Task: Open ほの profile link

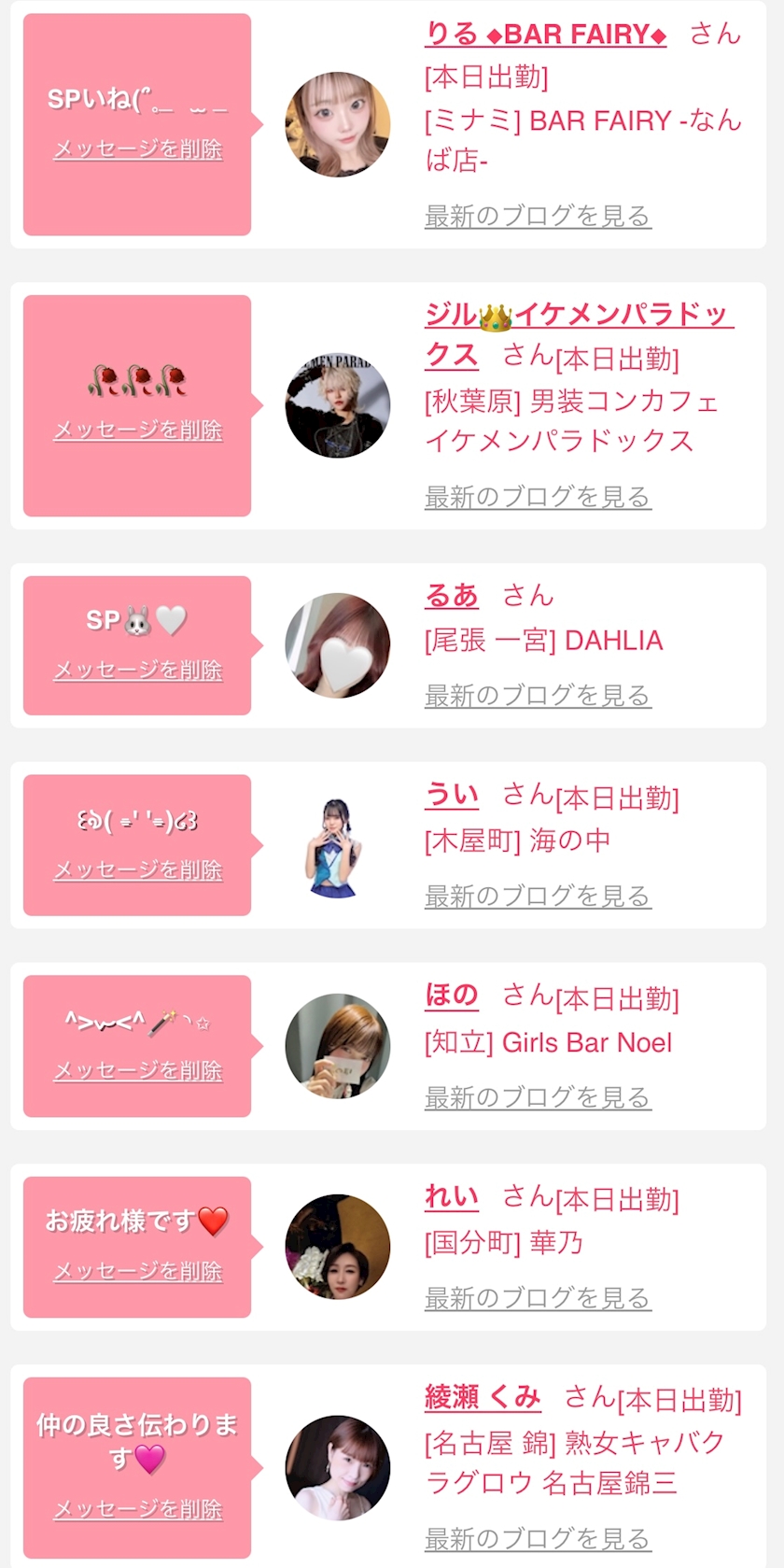Action: tap(452, 996)
